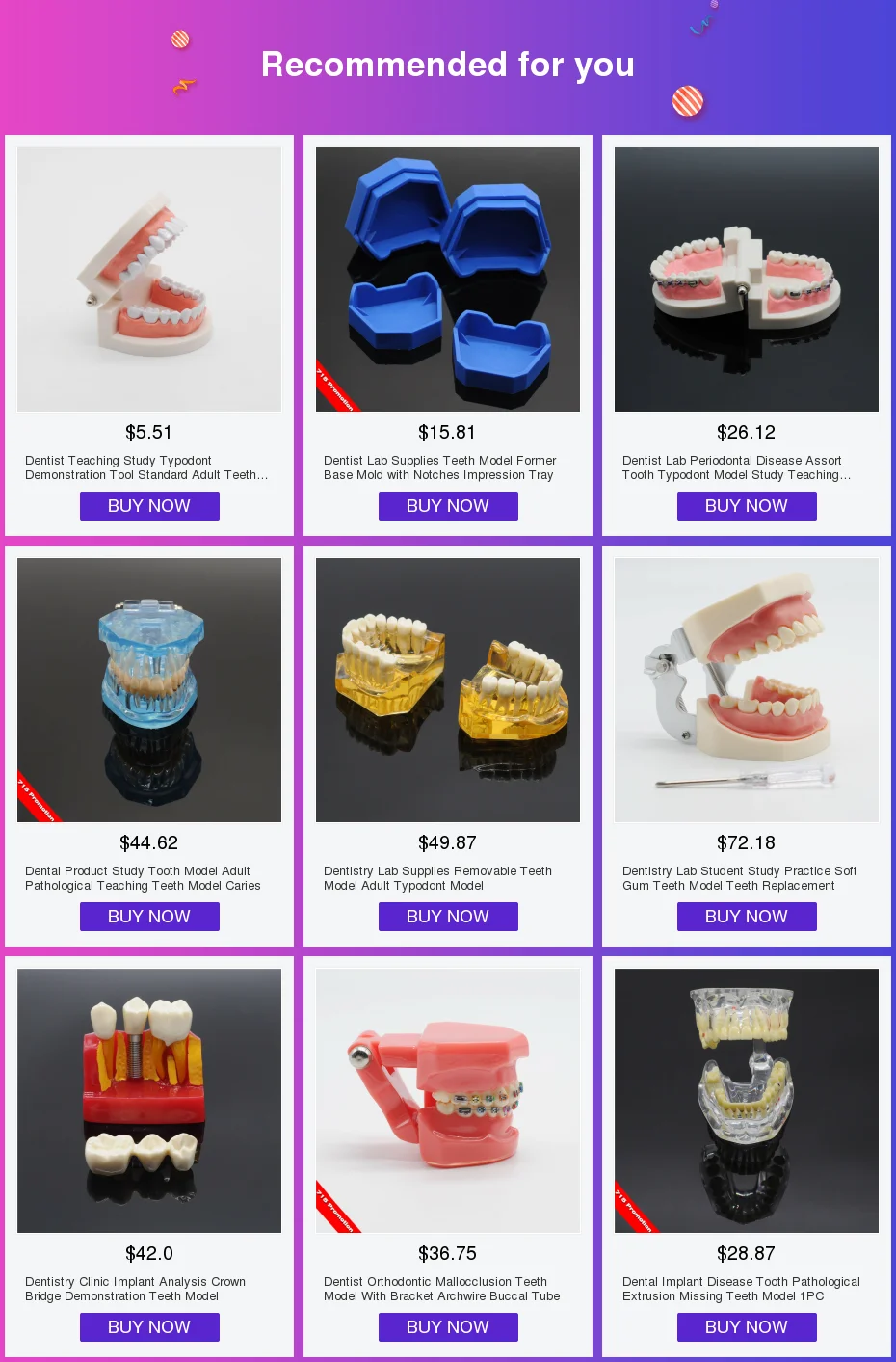The image size is (896, 1362).
Task: View the Soft Gum Teeth Replacement model
Action: click(x=747, y=690)
